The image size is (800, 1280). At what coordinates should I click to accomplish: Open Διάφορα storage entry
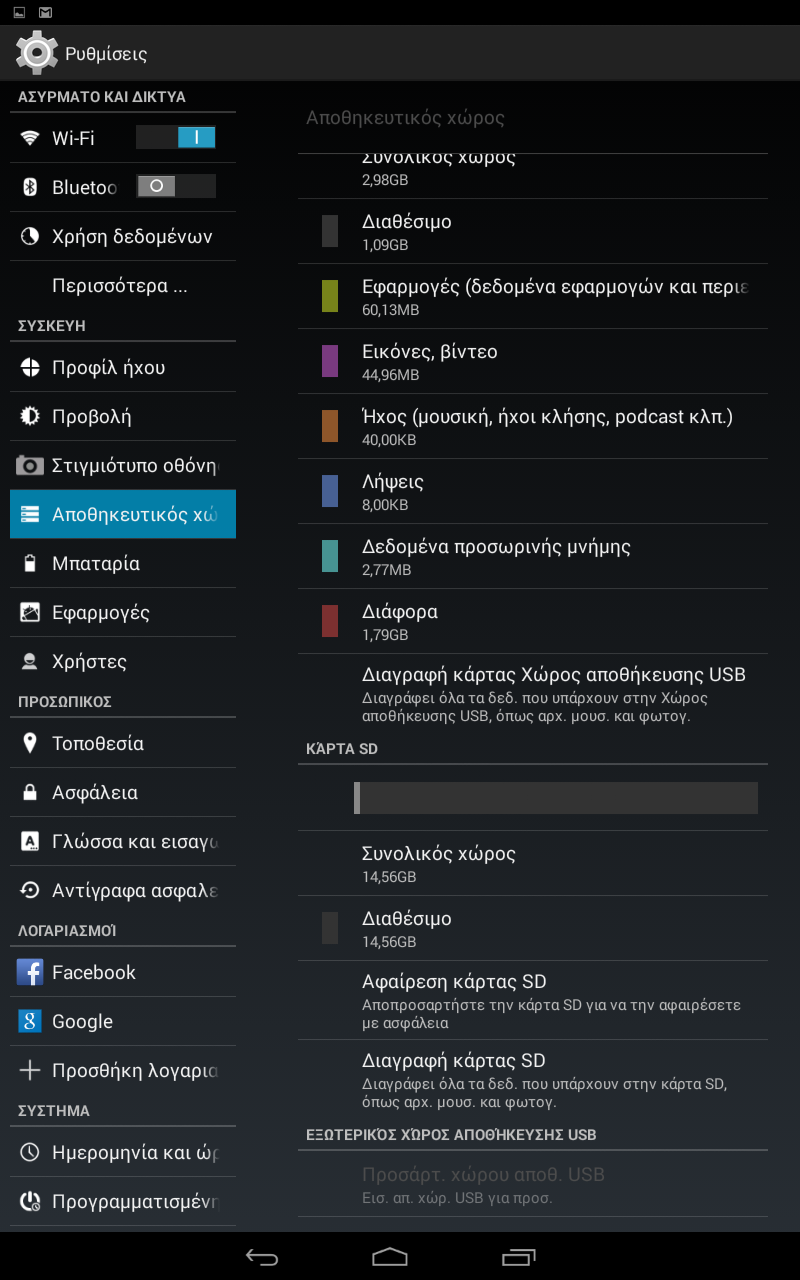[533, 622]
